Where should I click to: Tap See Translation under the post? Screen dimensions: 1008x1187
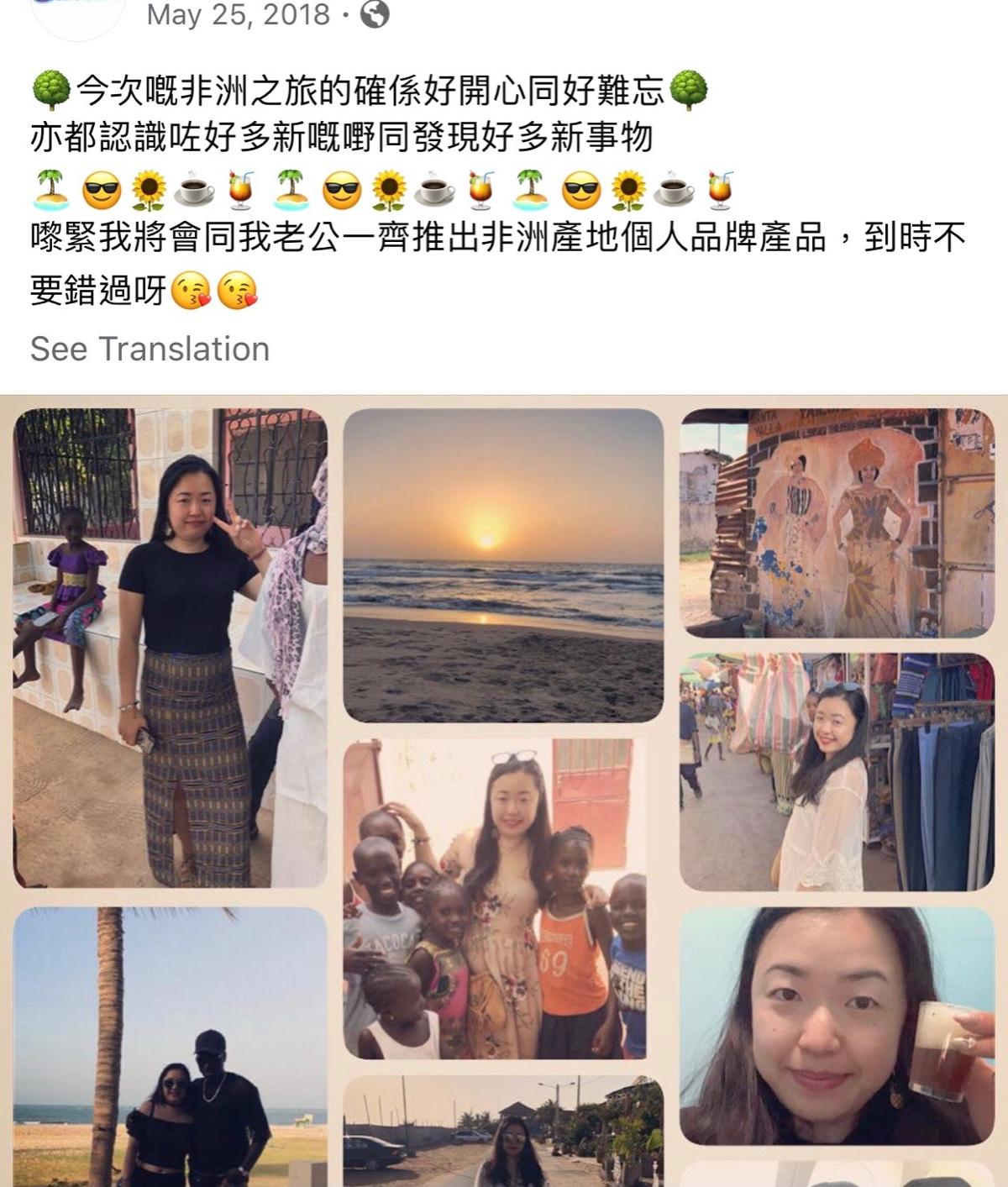[x=150, y=349]
